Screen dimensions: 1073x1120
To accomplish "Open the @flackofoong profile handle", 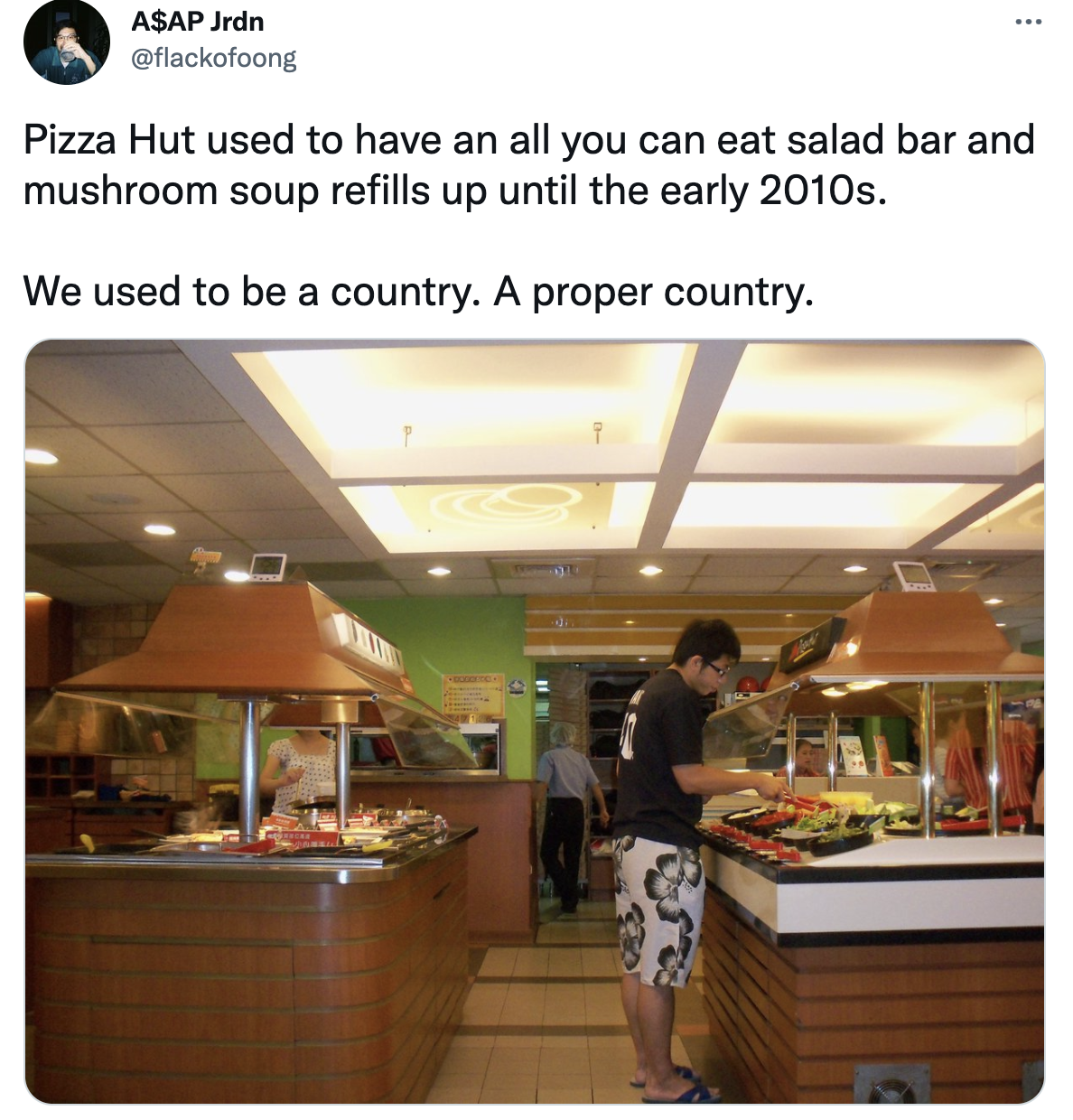I will click(213, 59).
